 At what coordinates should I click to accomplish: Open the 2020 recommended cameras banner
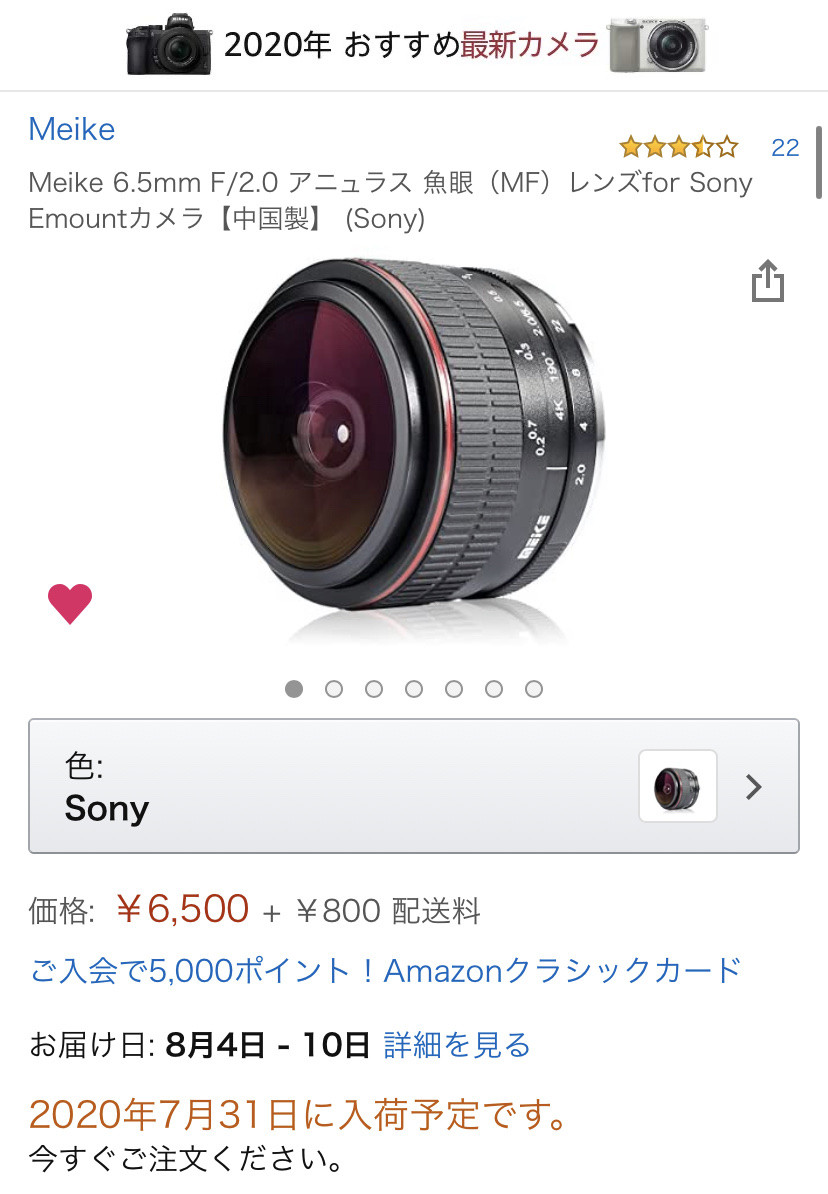[x=414, y=45]
